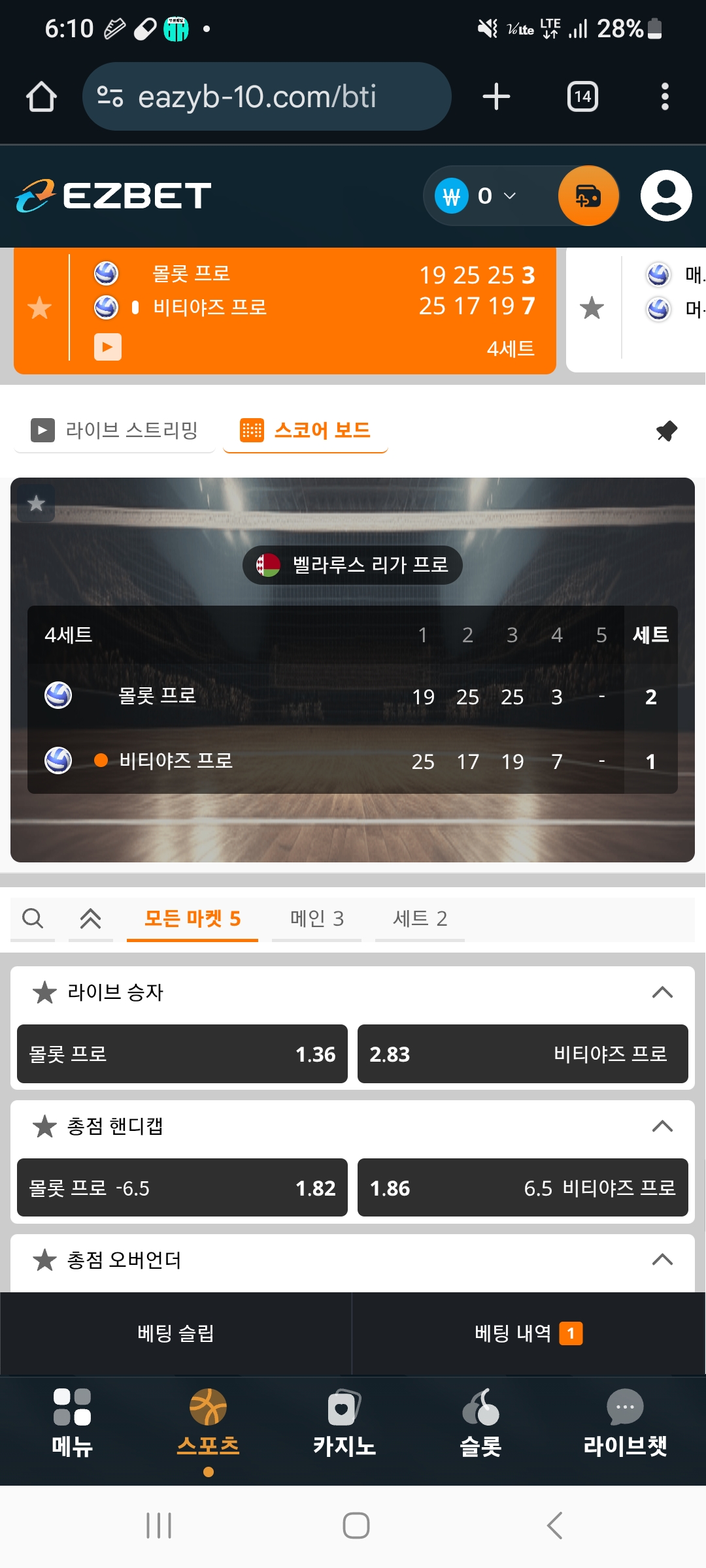This screenshot has height=1568, width=706.
Task: Open the deposit payment icon next to balance
Action: tap(587, 195)
